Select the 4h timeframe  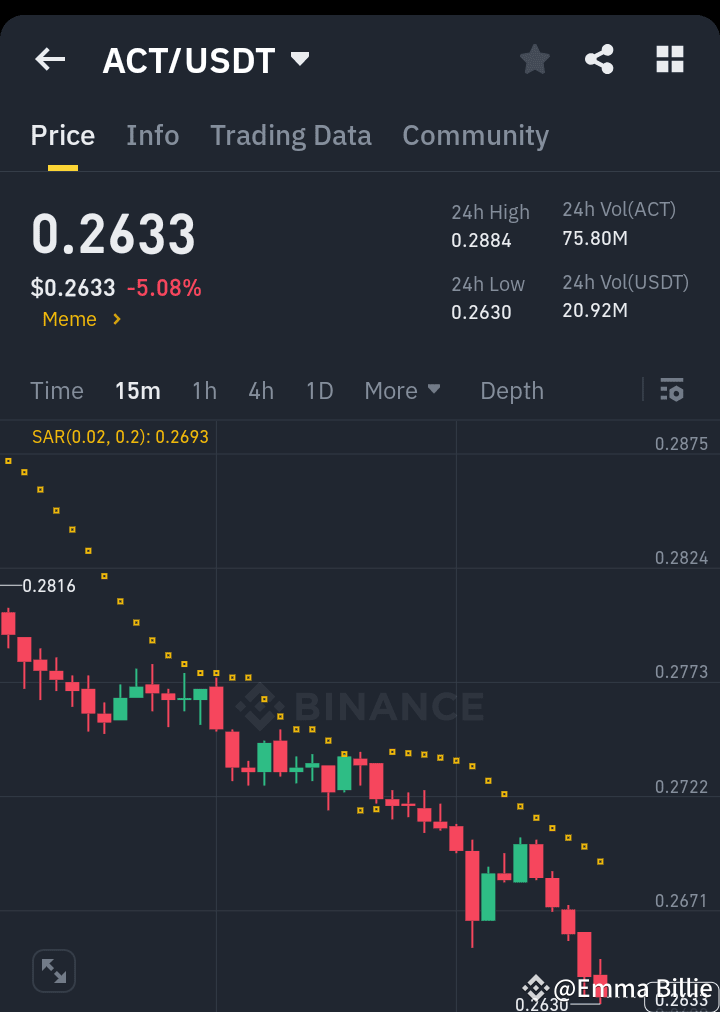click(260, 391)
